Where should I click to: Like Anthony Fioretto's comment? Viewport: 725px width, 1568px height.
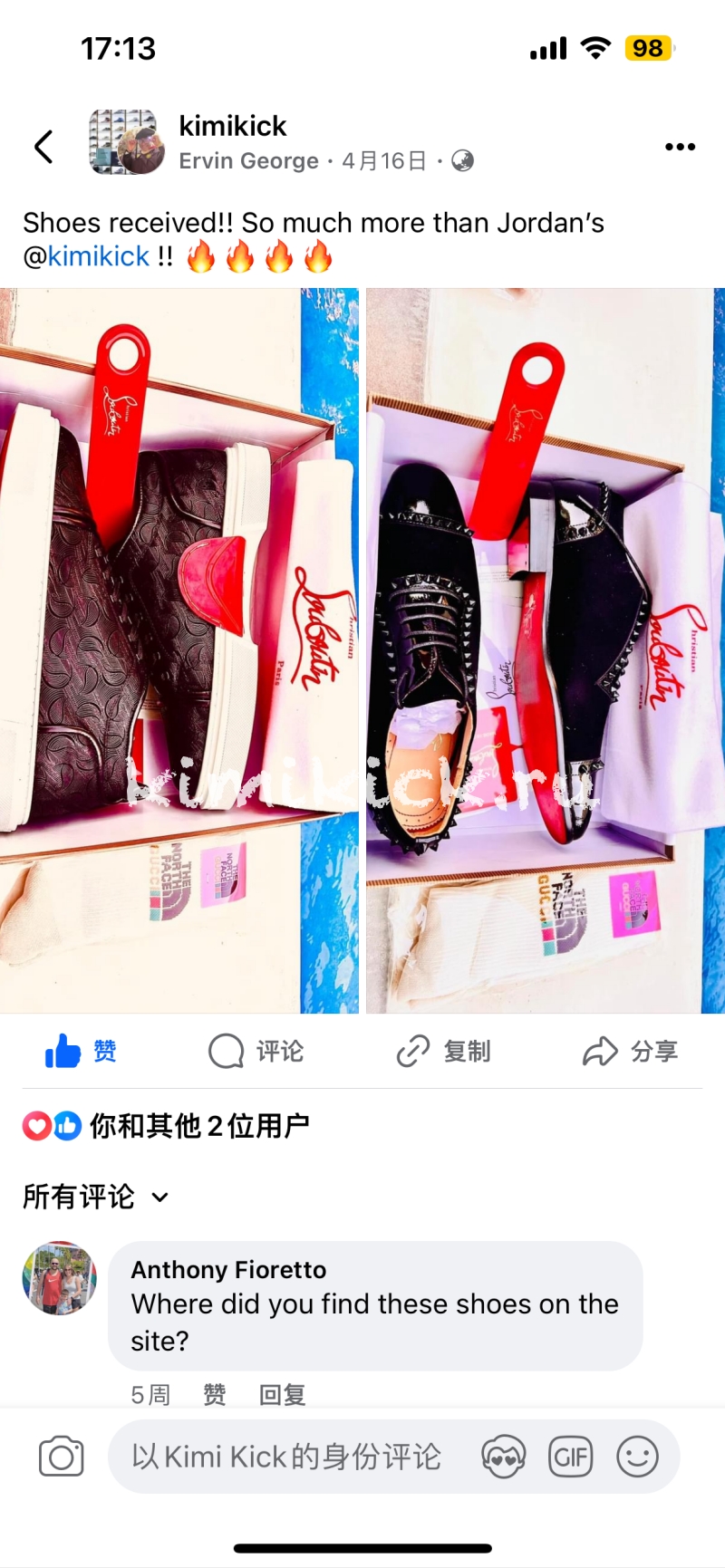[x=215, y=1394]
